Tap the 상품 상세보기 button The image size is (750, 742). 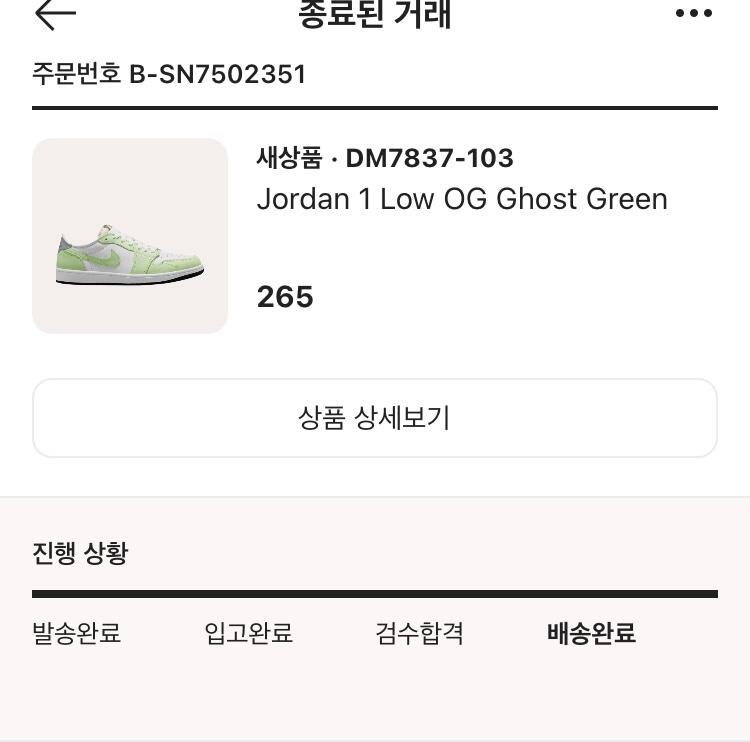click(x=375, y=418)
